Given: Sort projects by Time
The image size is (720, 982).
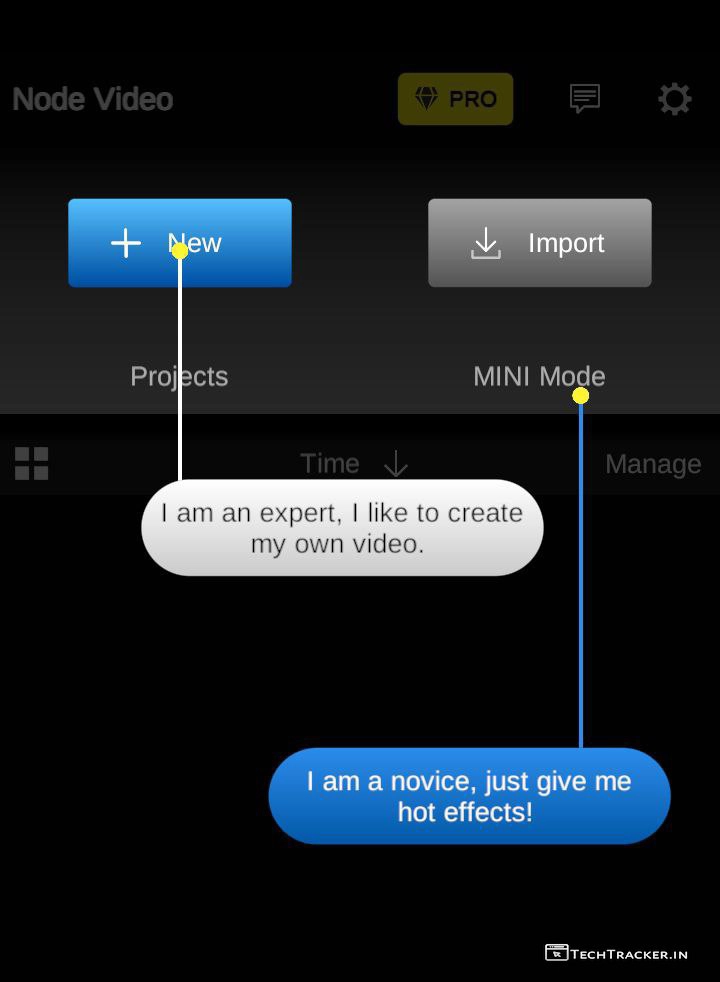Looking at the screenshot, I should coord(354,464).
